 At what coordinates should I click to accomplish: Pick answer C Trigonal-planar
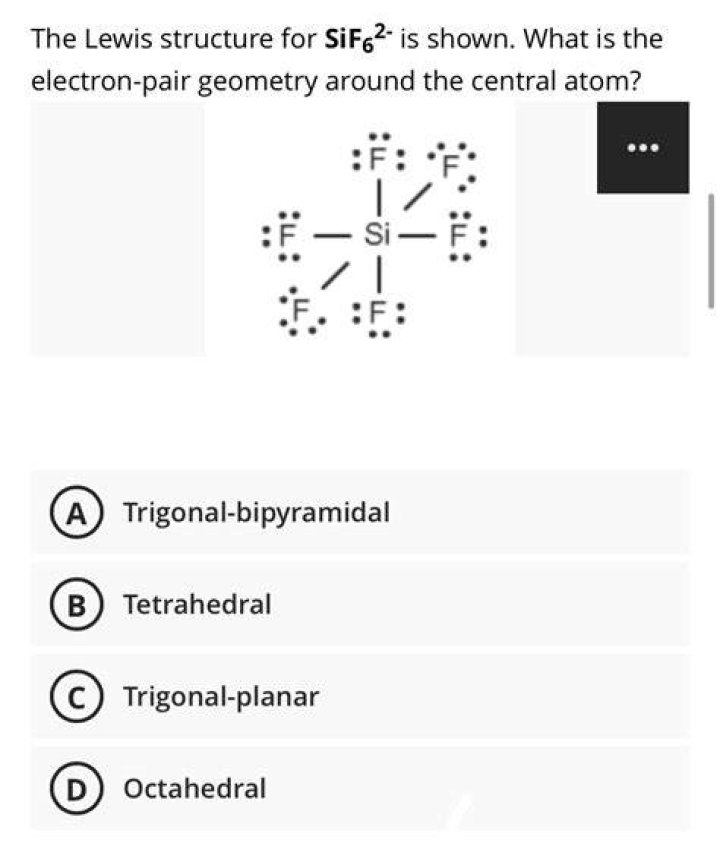pyautogui.click(x=359, y=696)
